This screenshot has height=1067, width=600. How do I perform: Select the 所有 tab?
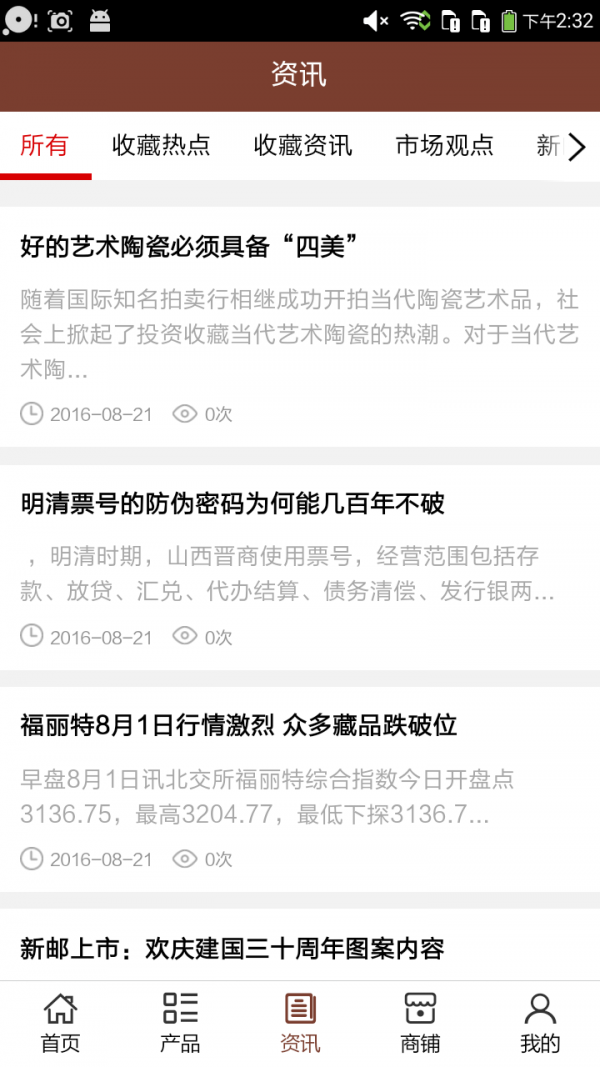coord(45,146)
